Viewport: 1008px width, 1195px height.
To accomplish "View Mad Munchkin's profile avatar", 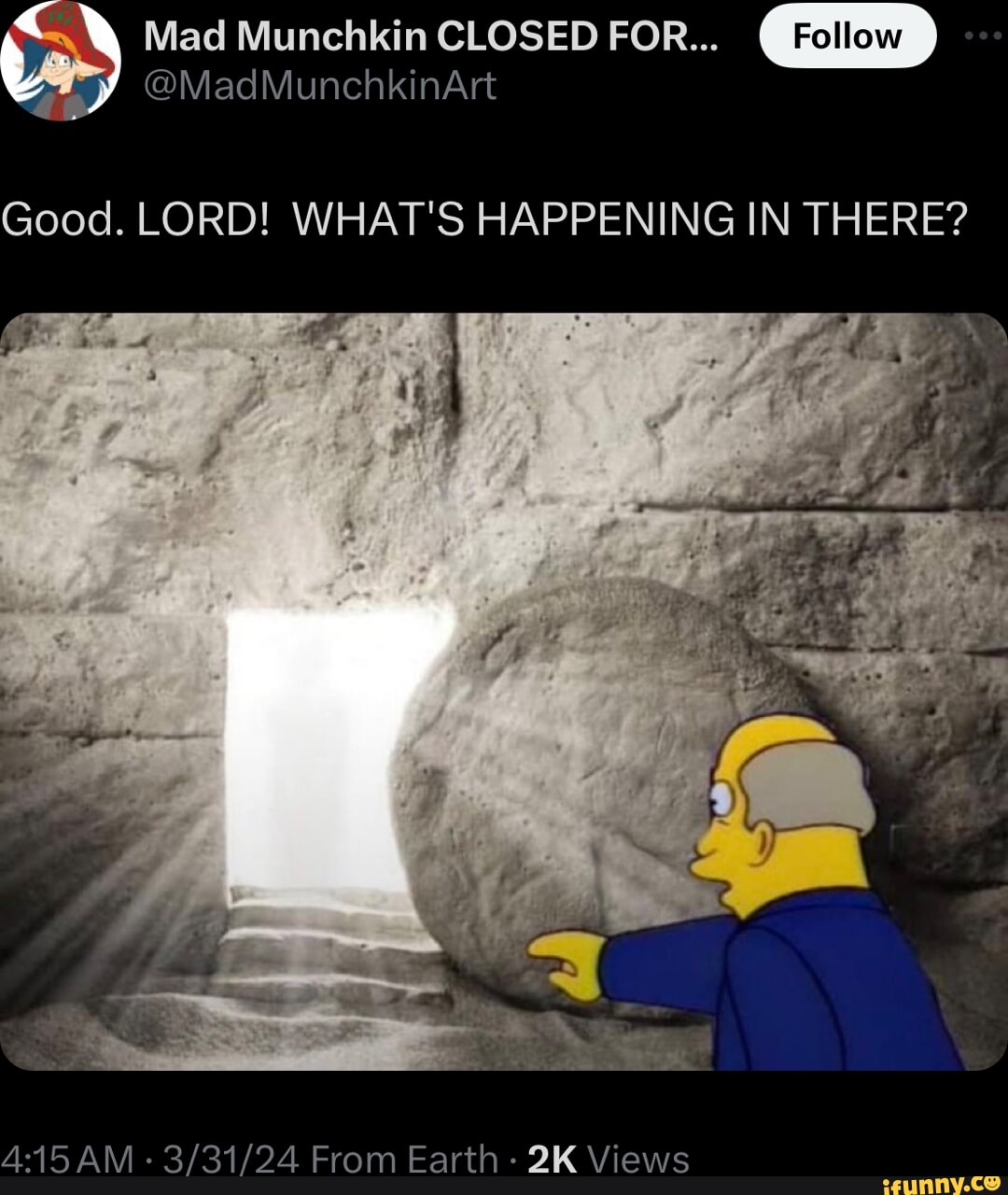I will (x=61, y=61).
